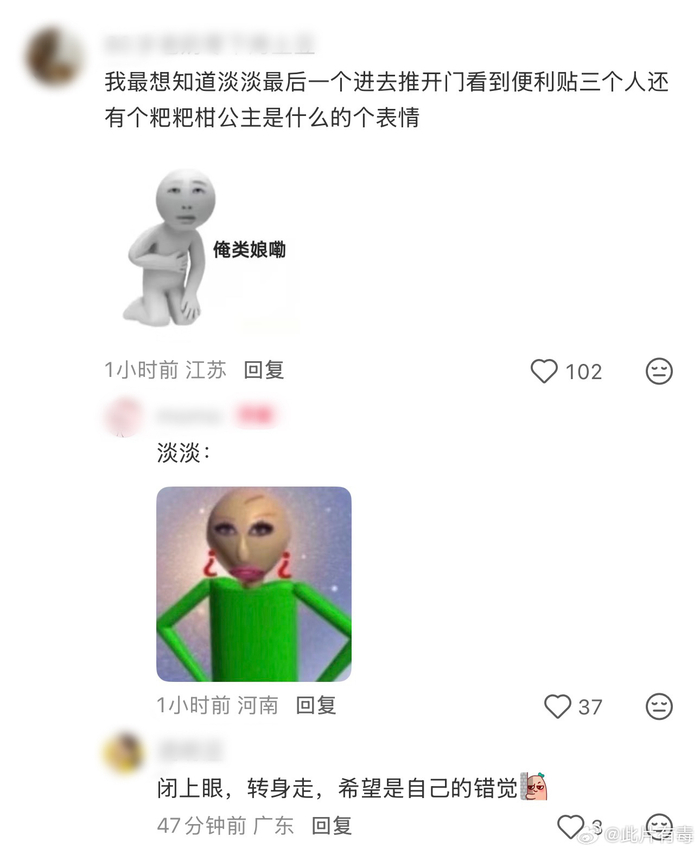This screenshot has height=851, width=700.
Task: Like the 闭上眼，转身走 comment
Action: [x=570, y=827]
